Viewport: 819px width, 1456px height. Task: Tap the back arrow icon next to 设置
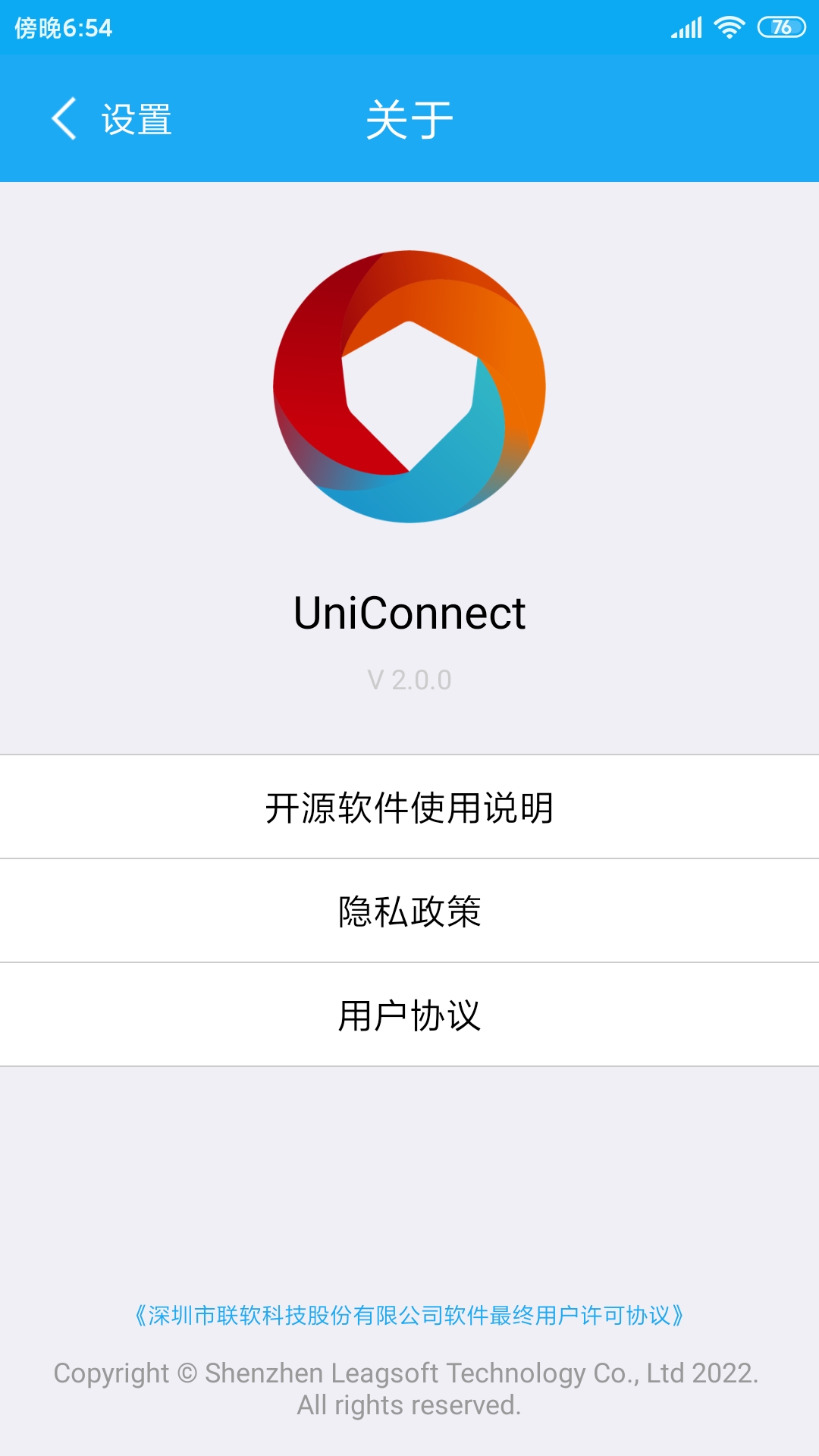tap(64, 118)
